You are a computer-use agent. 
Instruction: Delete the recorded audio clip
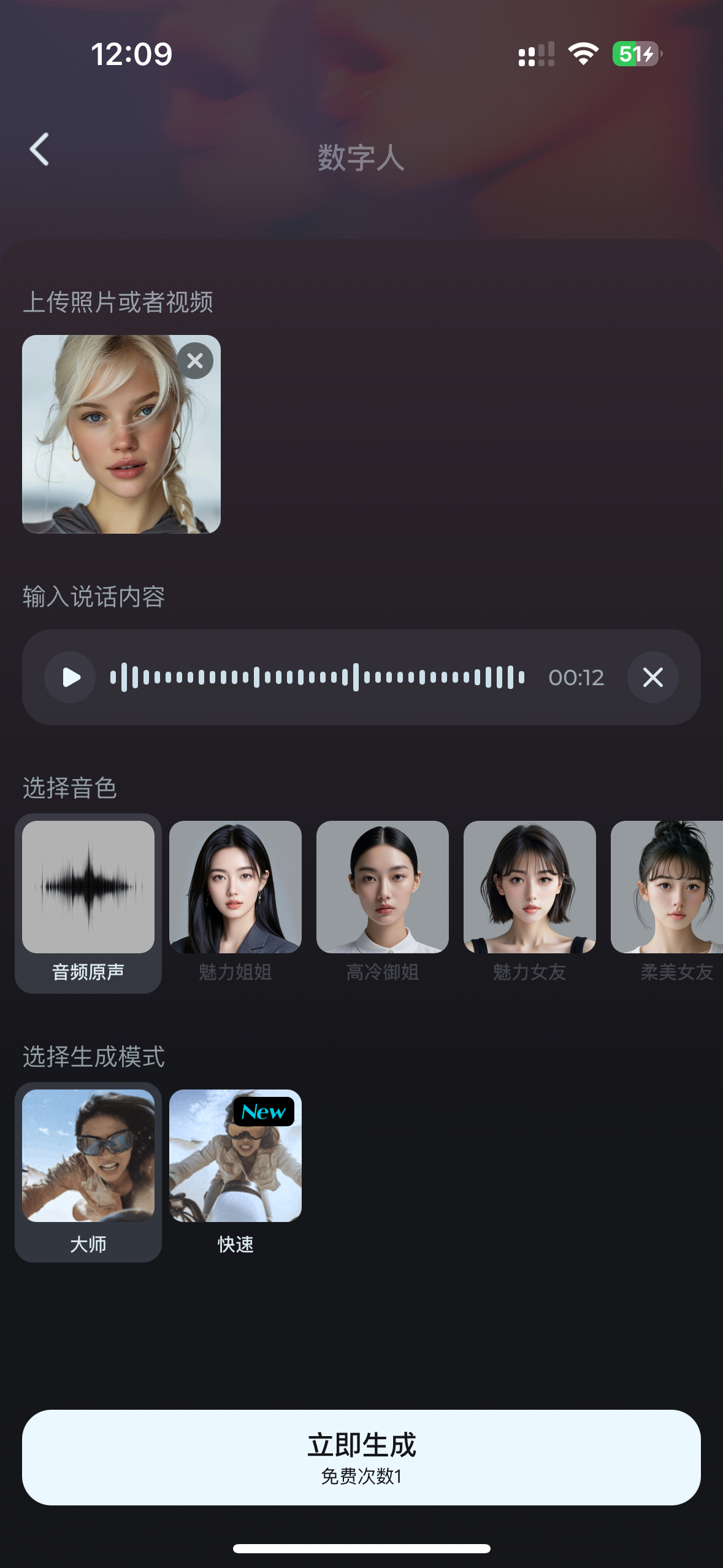click(652, 677)
